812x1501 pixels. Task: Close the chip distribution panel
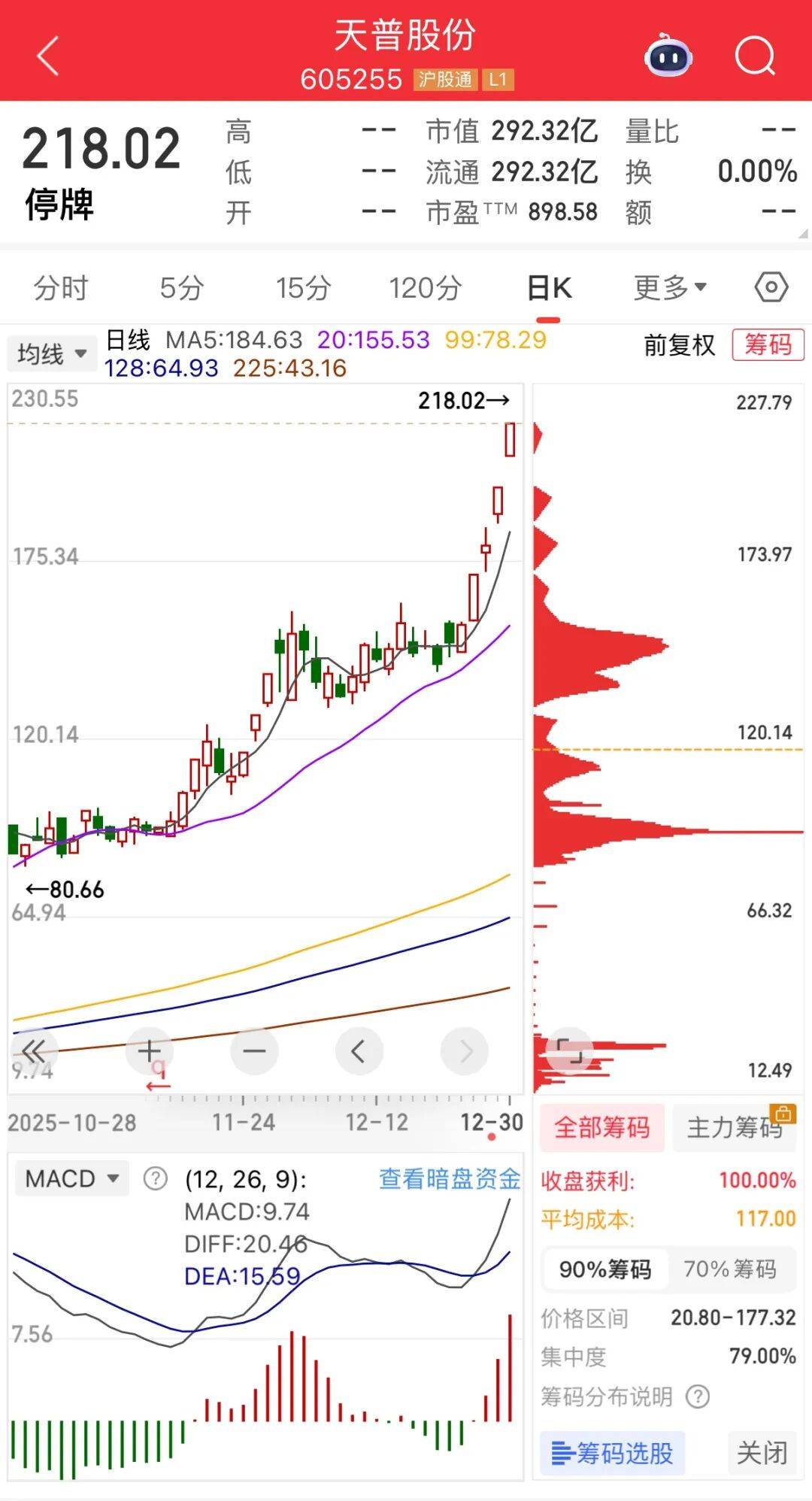pos(762,1452)
